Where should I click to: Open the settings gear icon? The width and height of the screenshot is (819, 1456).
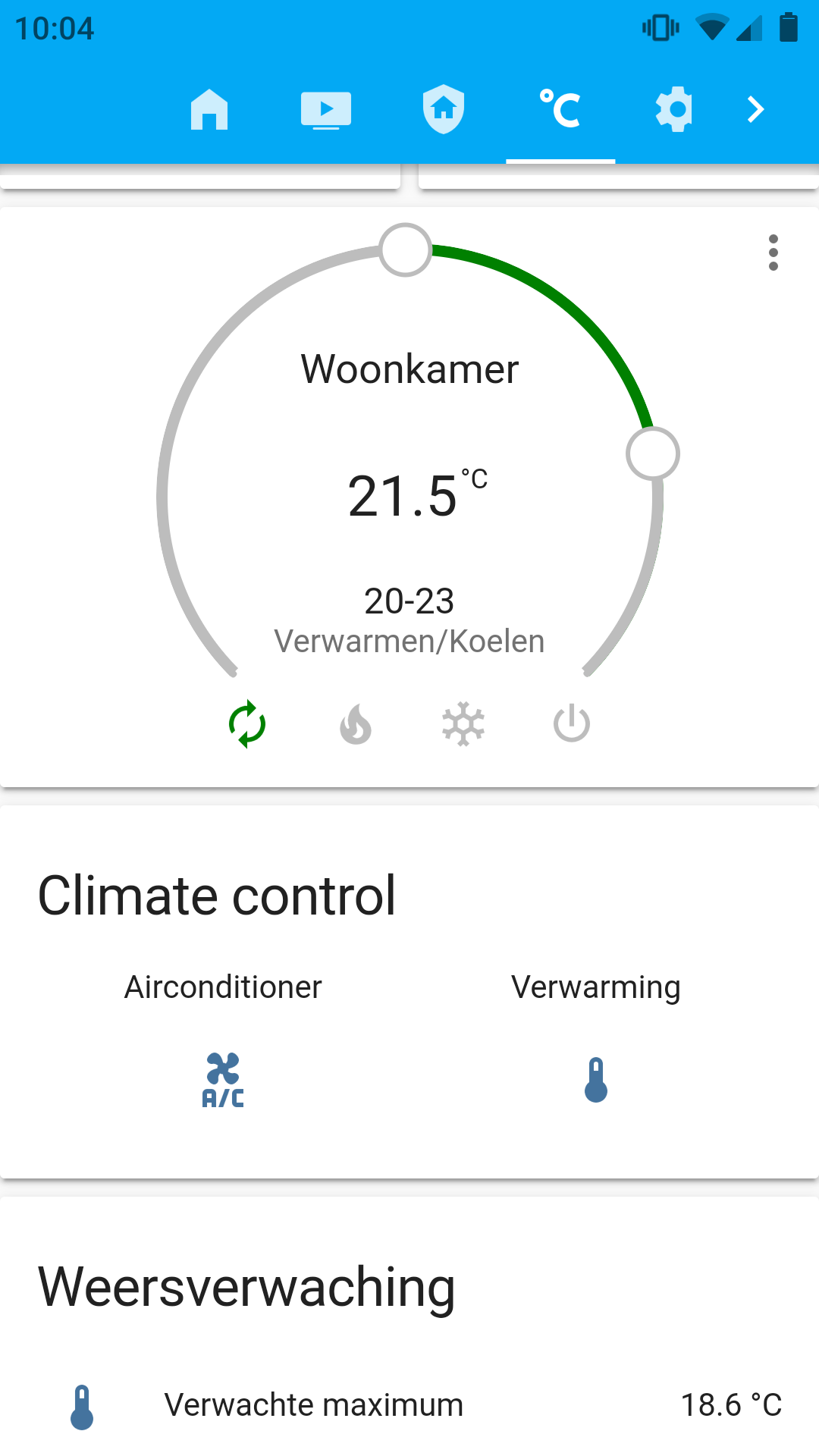pos(674,109)
